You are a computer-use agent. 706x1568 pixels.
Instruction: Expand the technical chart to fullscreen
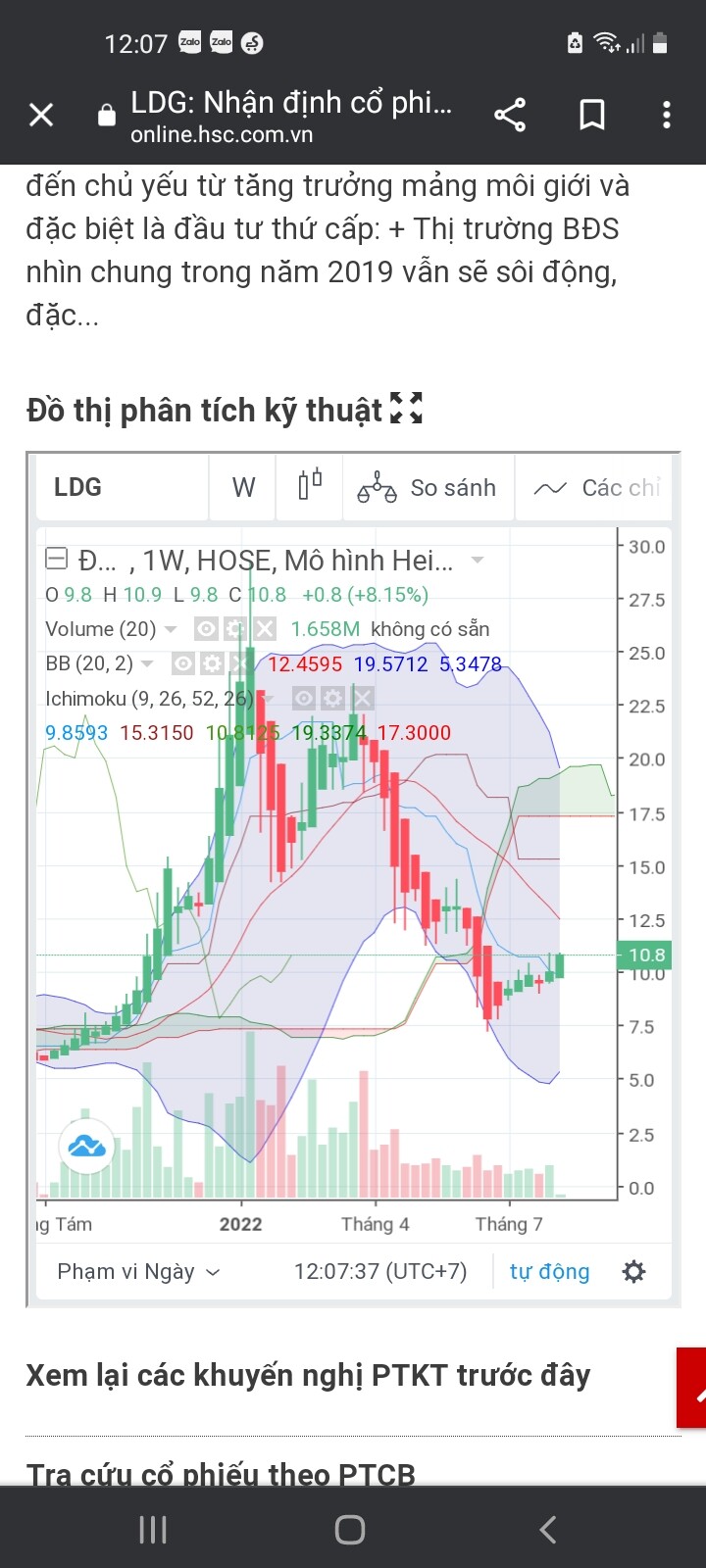coord(406,408)
